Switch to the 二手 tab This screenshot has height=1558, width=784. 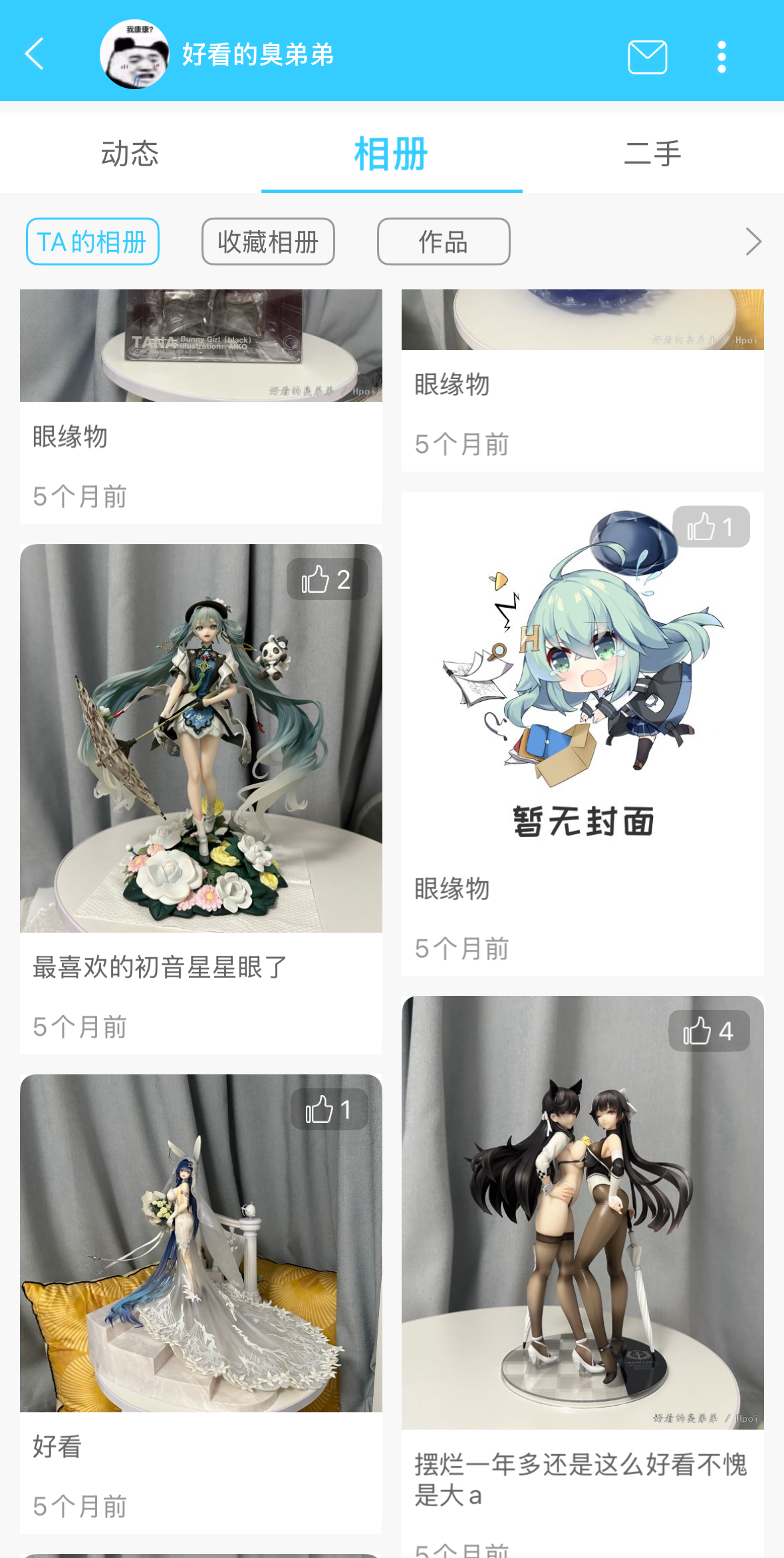tap(652, 154)
